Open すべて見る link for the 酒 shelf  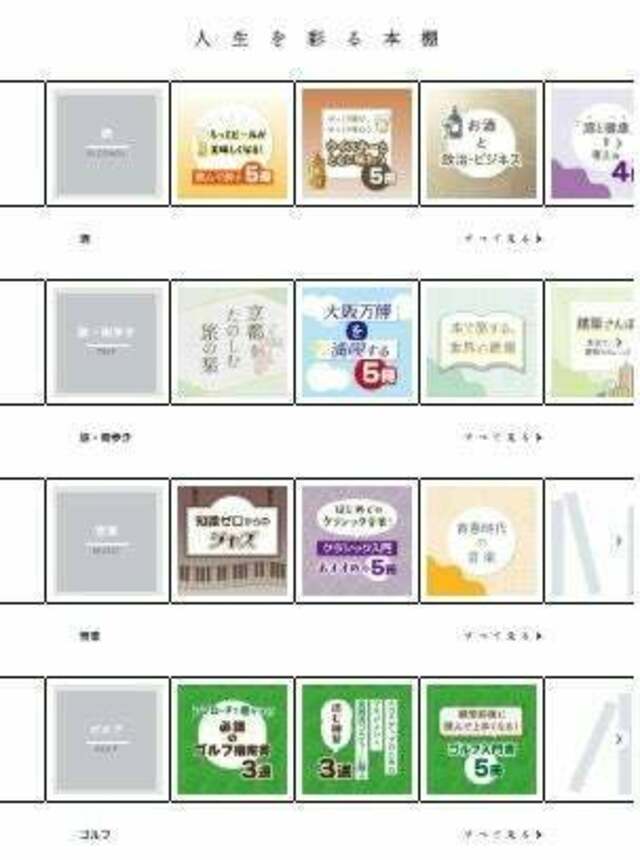503,239
